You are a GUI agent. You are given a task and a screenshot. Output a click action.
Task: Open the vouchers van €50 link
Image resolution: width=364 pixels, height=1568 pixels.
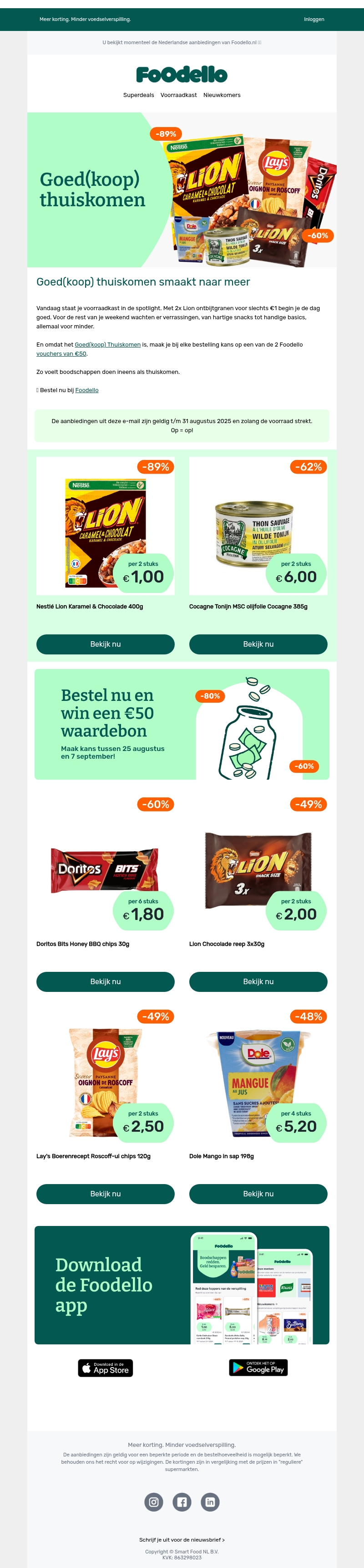click(61, 354)
